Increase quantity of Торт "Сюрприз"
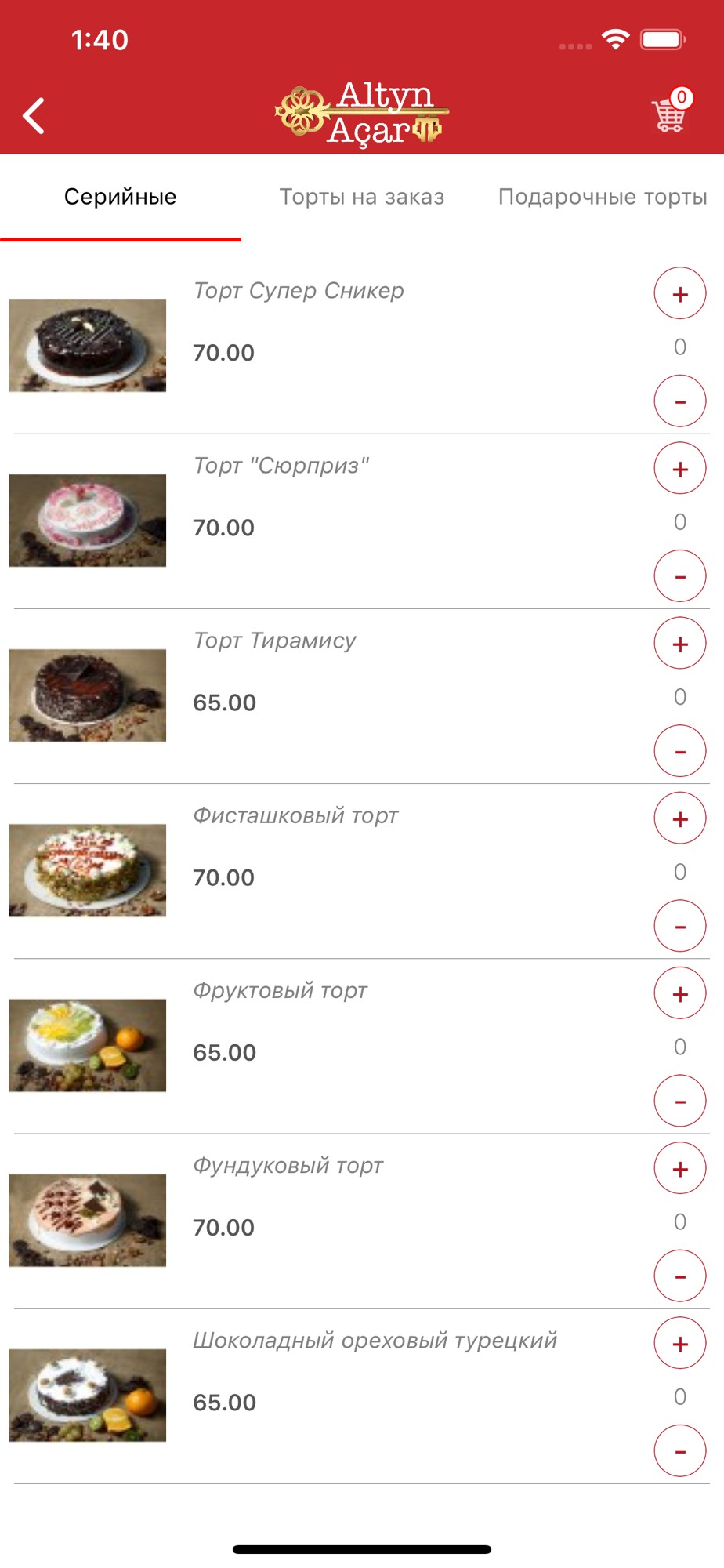The width and height of the screenshot is (724, 1568). tap(680, 468)
